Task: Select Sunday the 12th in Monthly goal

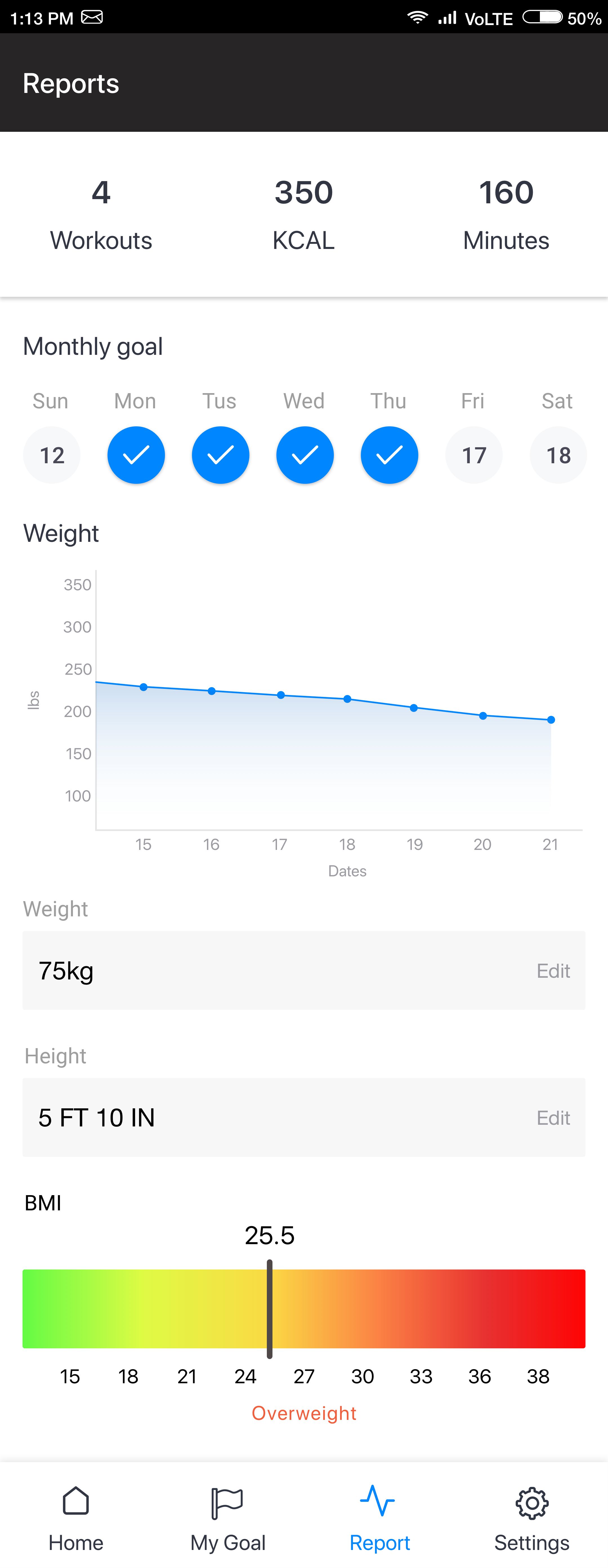Action: tap(52, 455)
